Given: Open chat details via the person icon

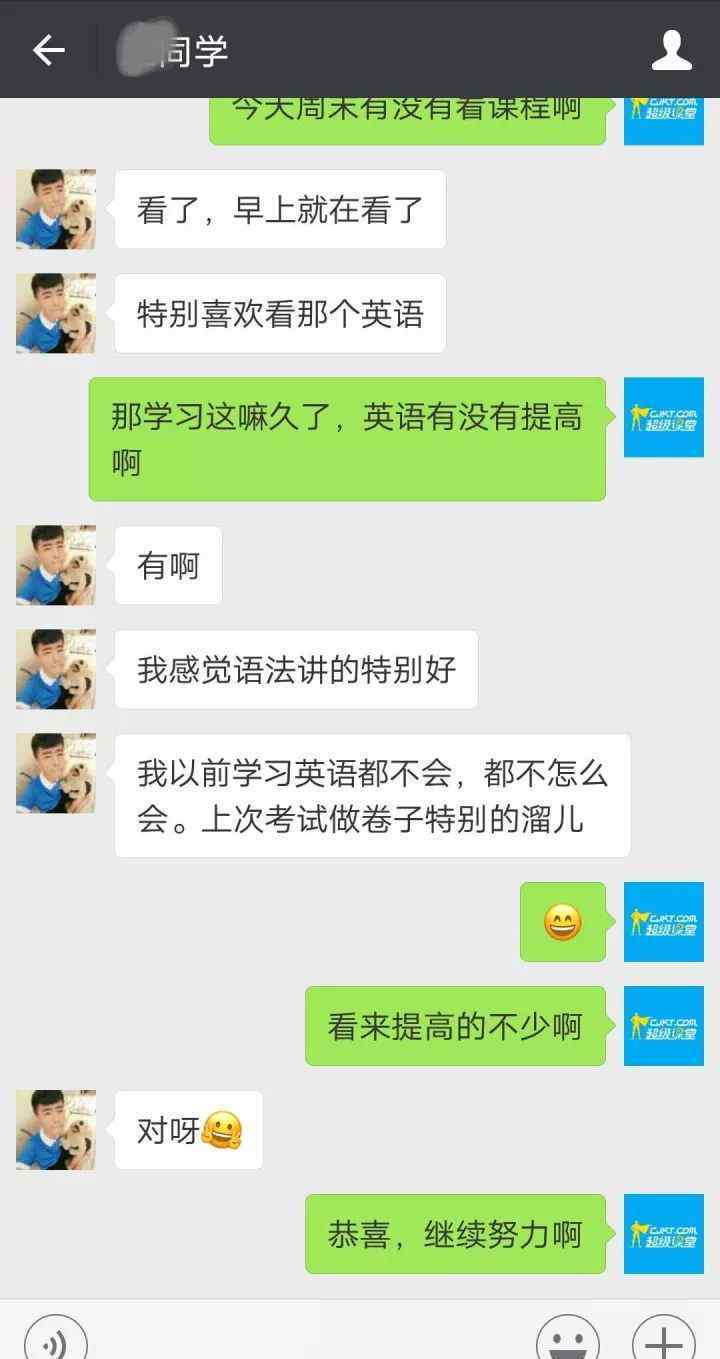Looking at the screenshot, I should pos(671,50).
